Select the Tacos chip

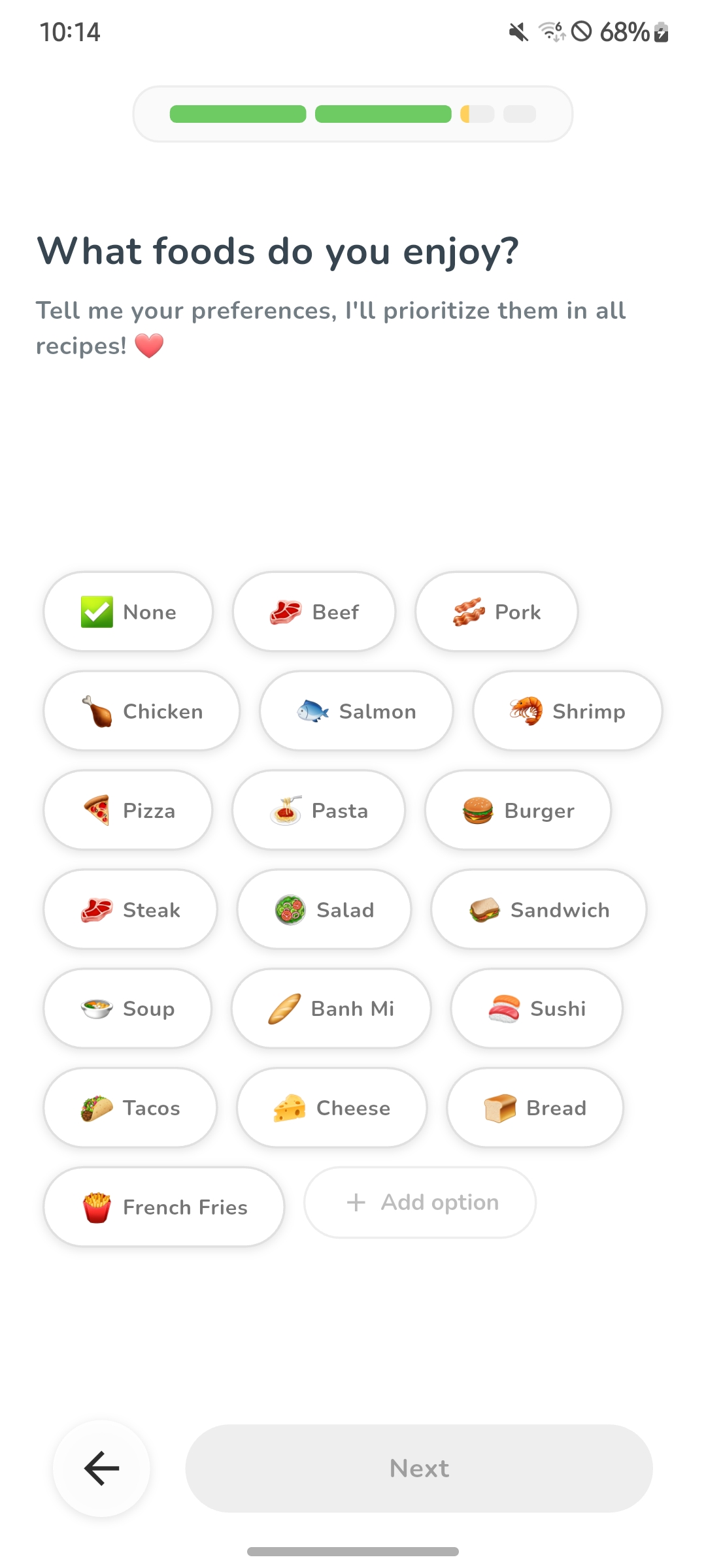coord(130,1108)
